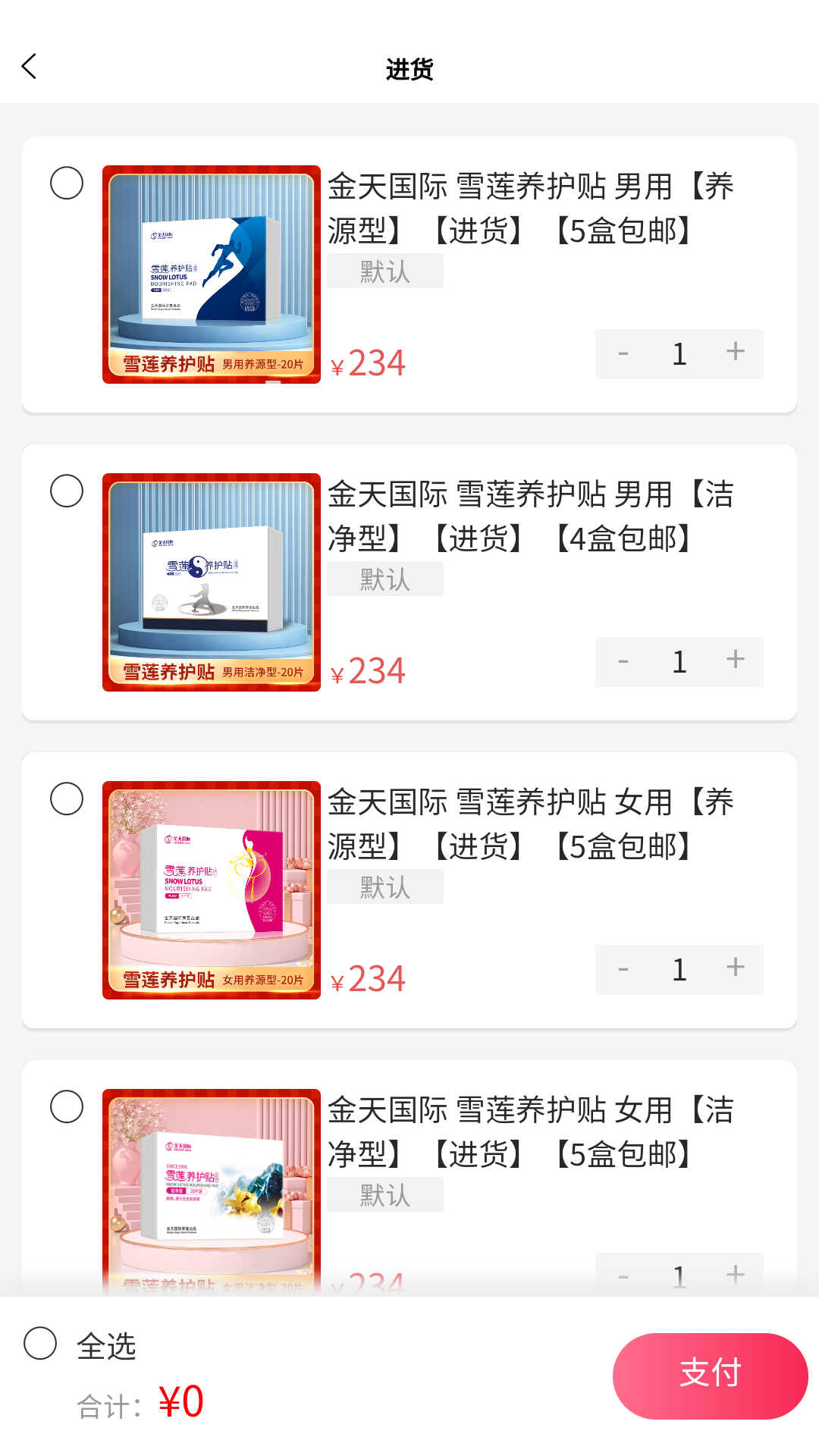Image resolution: width=819 pixels, height=1456 pixels.
Task: Decrease quantity of 女用【养源型】 item
Action: (623, 969)
